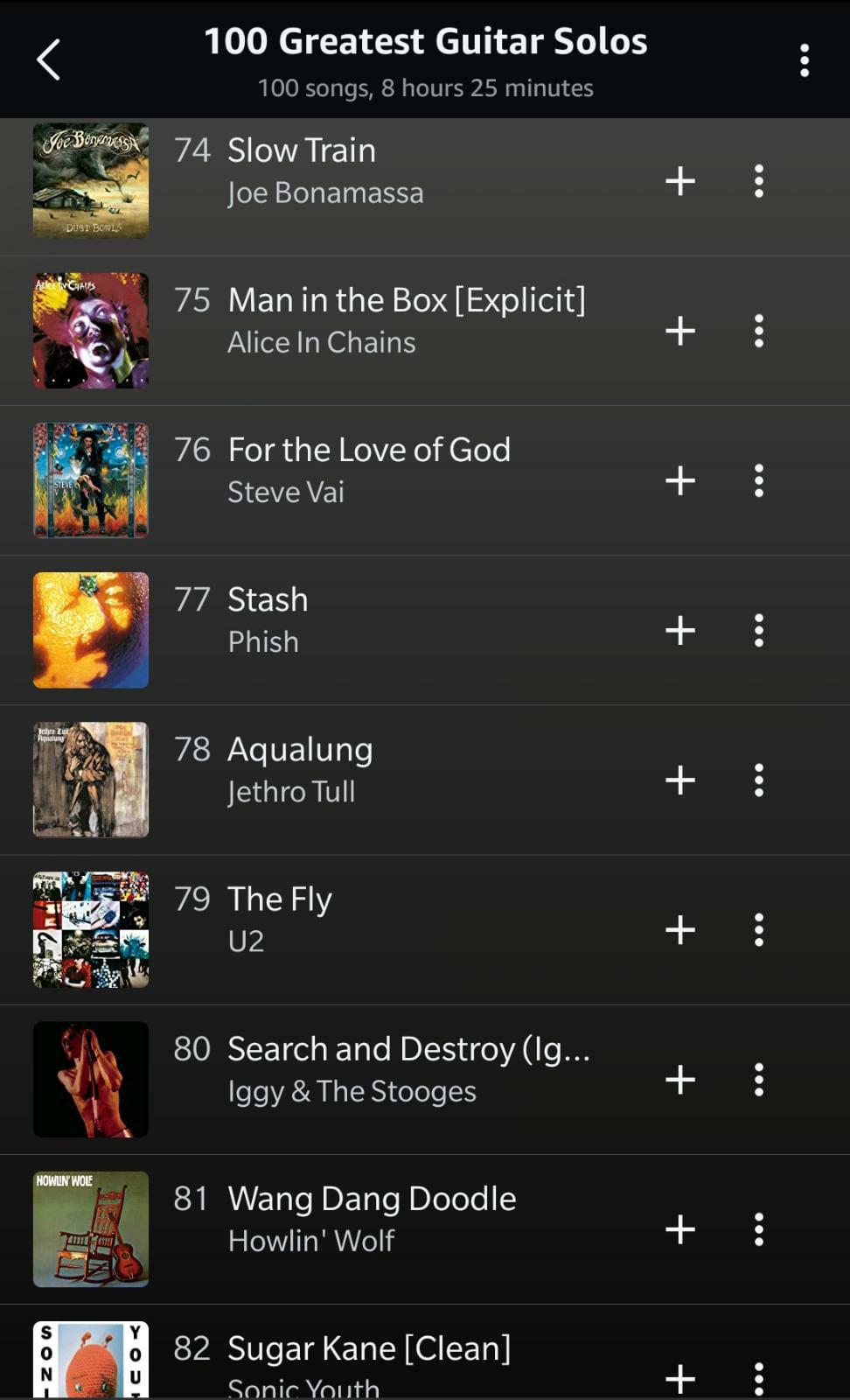The width and height of the screenshot is (850, 1400).
Task: Open options menu for The Fly
Action: pyautogui.click(x=759, y=930)
